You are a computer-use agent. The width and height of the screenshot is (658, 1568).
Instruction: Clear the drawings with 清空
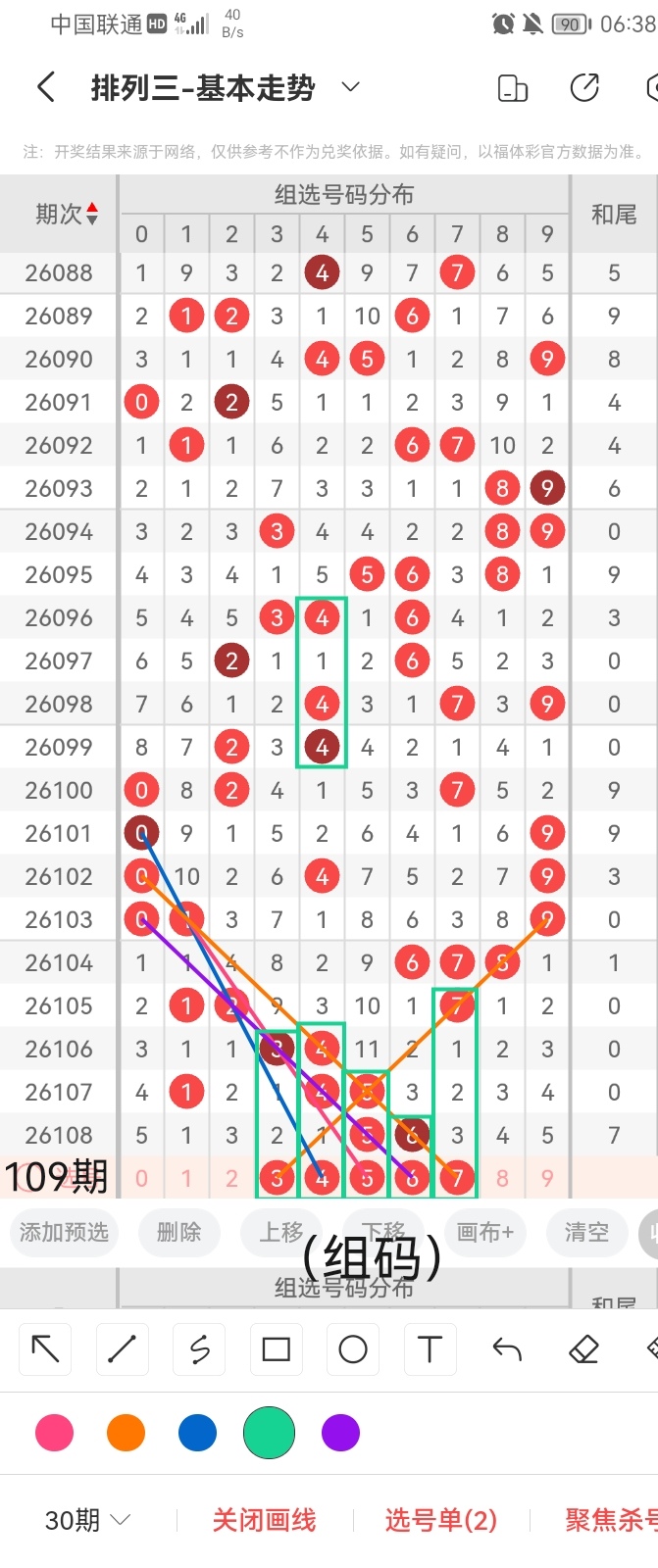click(586, 1232)
